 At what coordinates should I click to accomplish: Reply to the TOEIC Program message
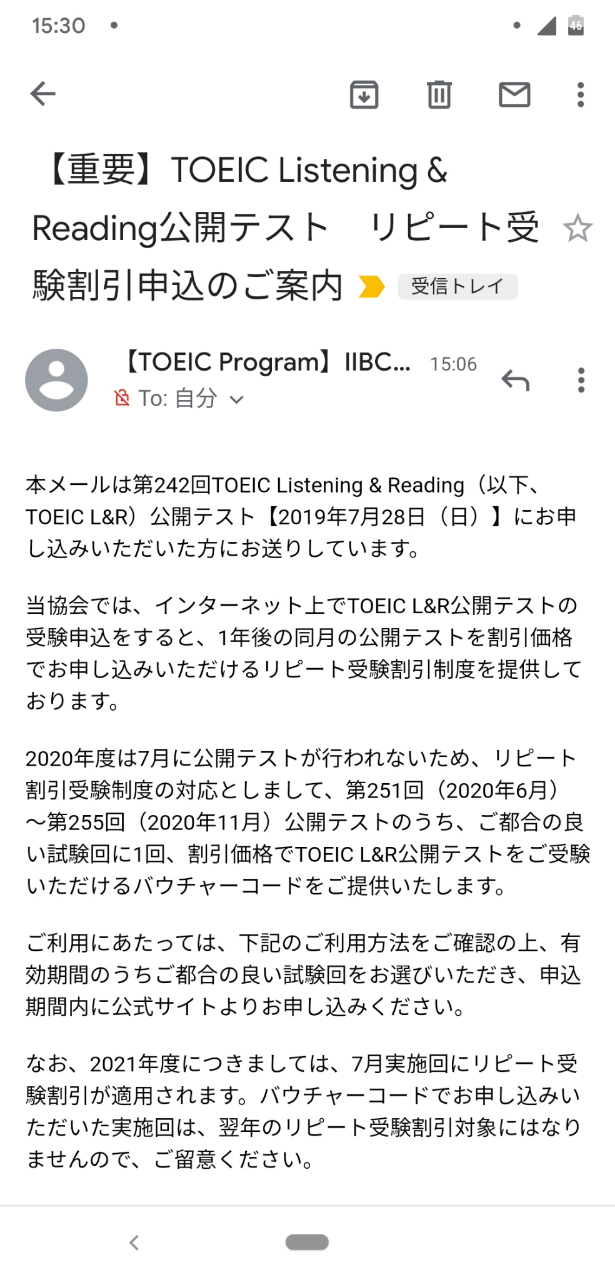[x=515, y=380]
